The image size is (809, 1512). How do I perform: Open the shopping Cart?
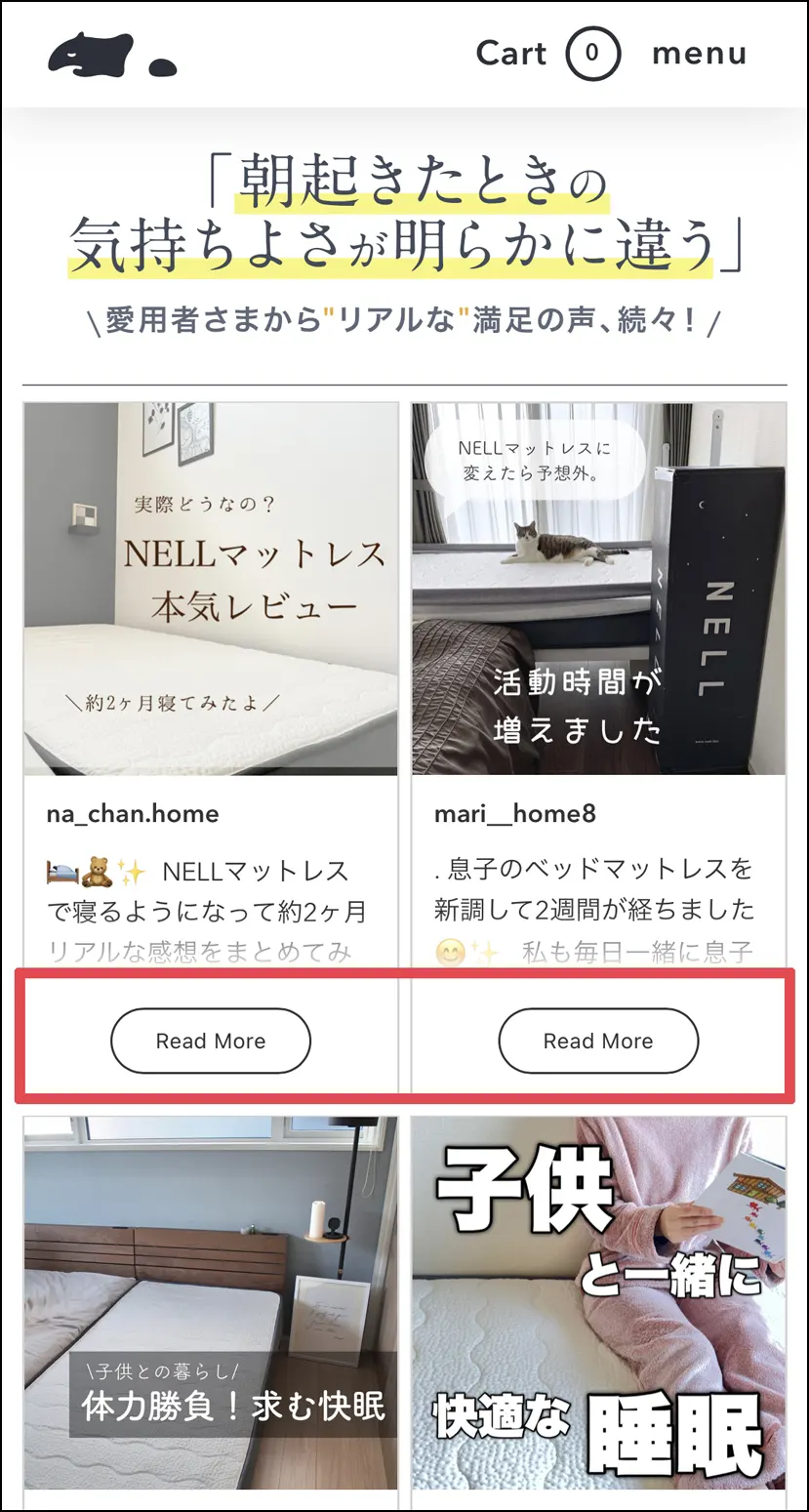coord(547,53)
